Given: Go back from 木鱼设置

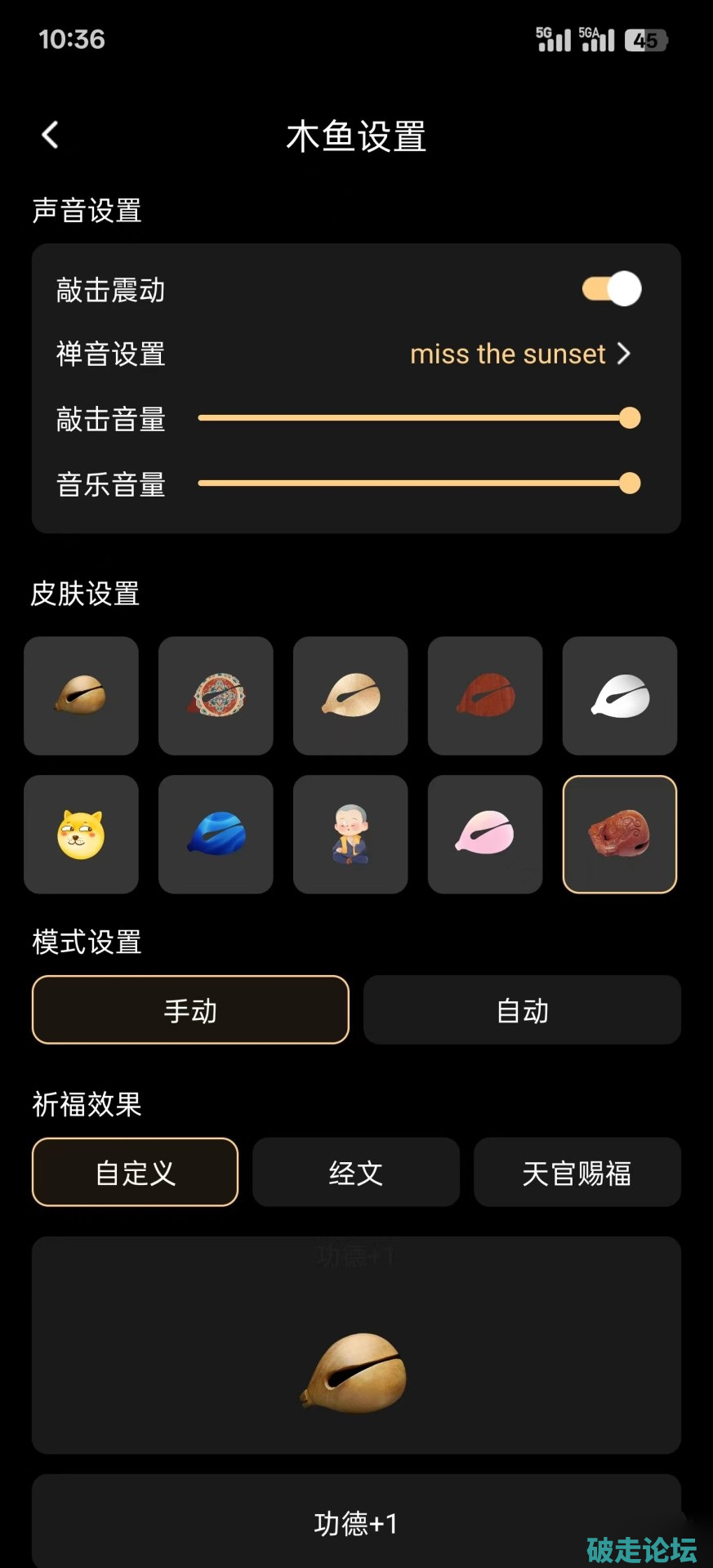Looking at the screenshot, I should tap(51, 135).
